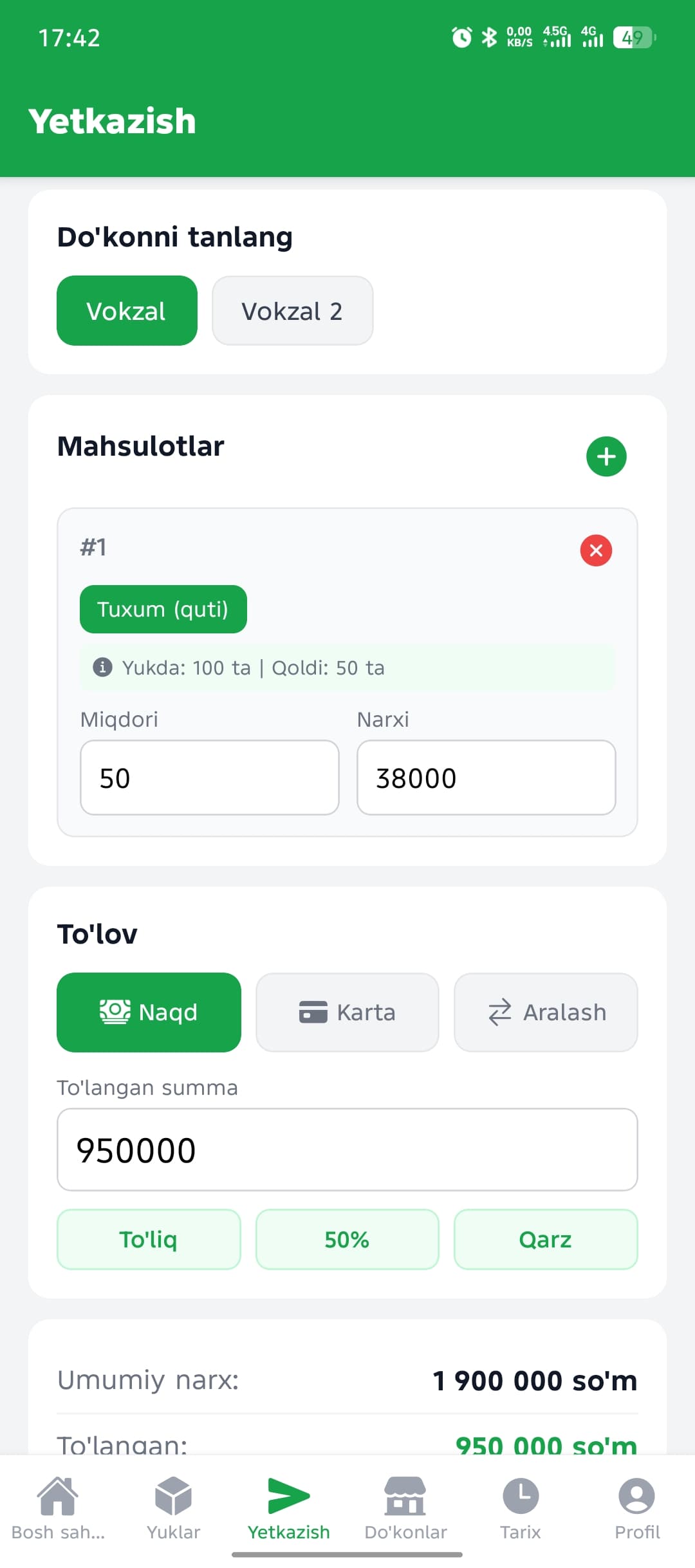
Task: Edit the Narxi price field
Action: 486,778
